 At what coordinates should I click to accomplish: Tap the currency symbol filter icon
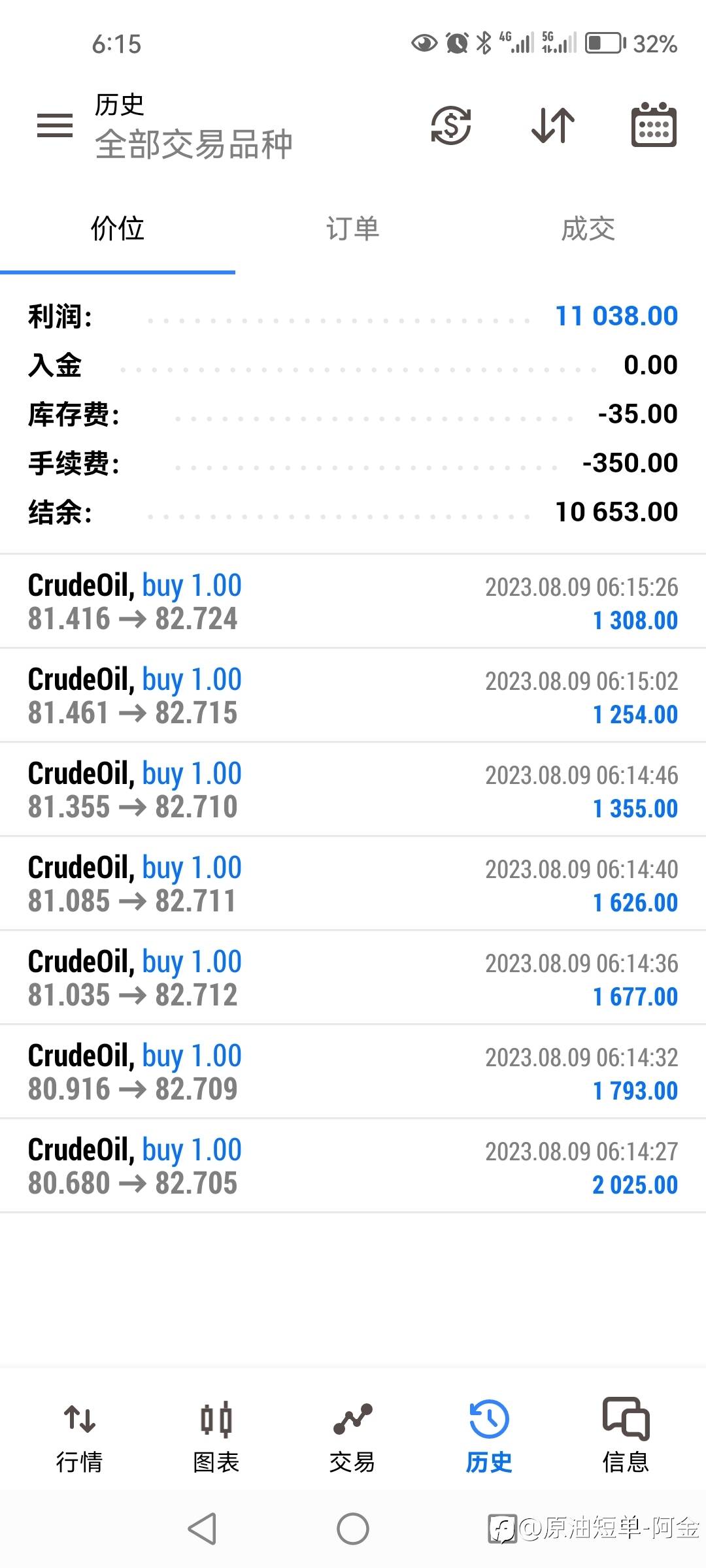pyautogui.click(x=450, y=125)
